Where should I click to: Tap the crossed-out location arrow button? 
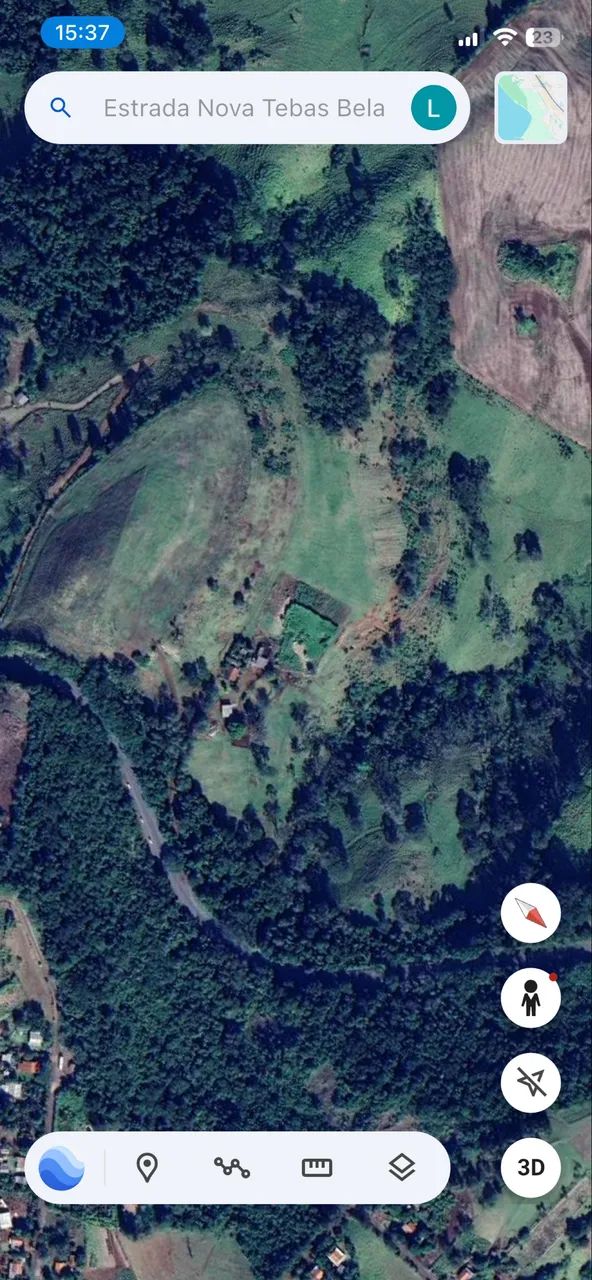[x=531, y=1083]
